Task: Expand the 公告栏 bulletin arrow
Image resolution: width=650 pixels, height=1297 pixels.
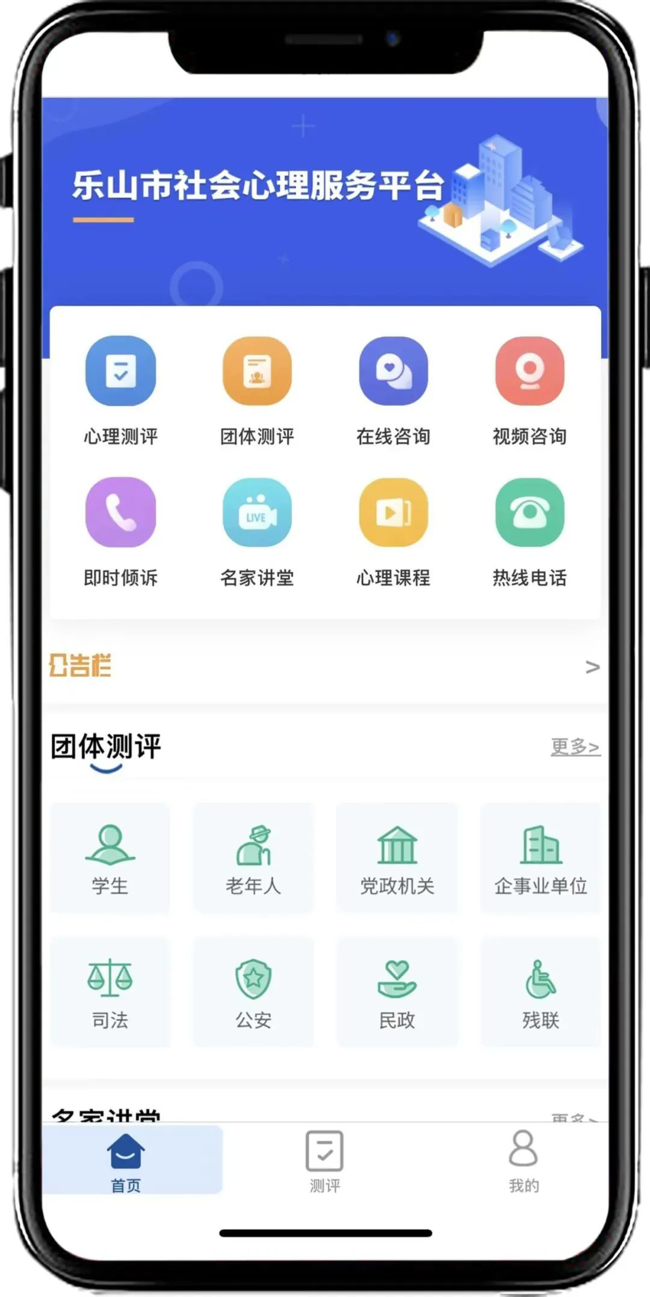Action: [x=592, y=667]
